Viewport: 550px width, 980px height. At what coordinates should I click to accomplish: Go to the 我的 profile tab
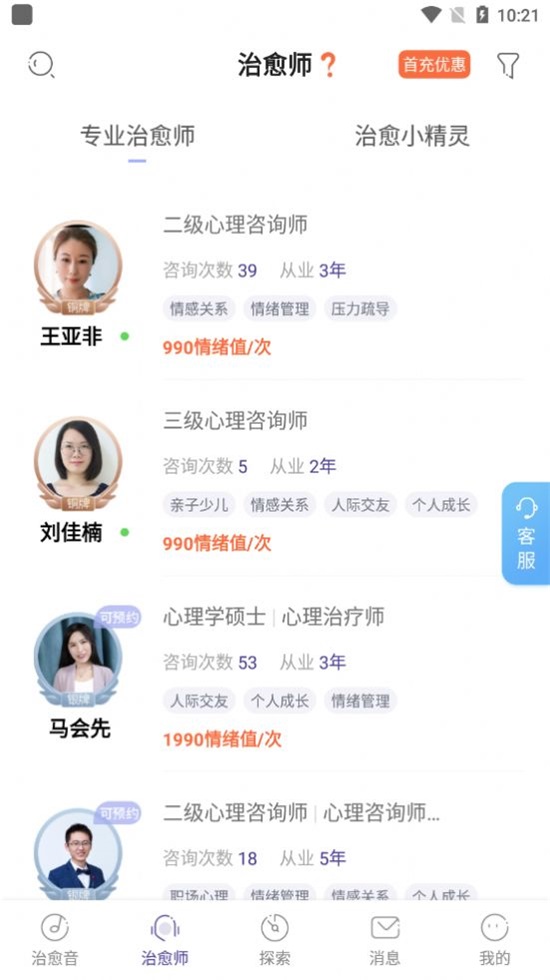(494, 940)
